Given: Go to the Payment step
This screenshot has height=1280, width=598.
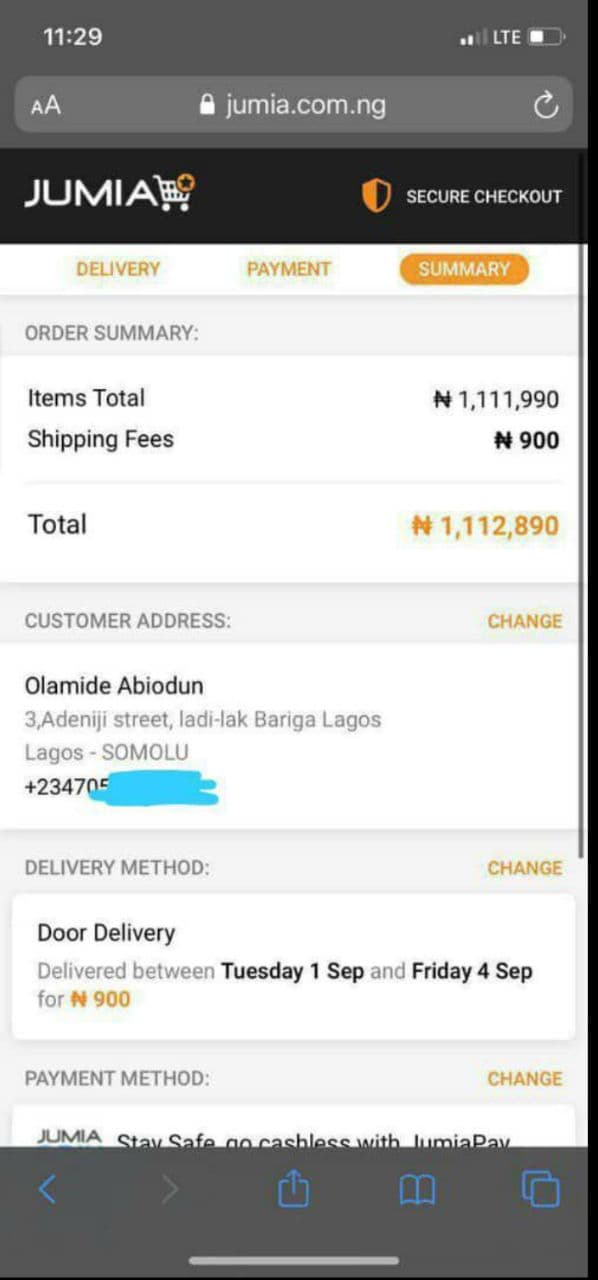Looking at the screenshot, I should point(288,269).
